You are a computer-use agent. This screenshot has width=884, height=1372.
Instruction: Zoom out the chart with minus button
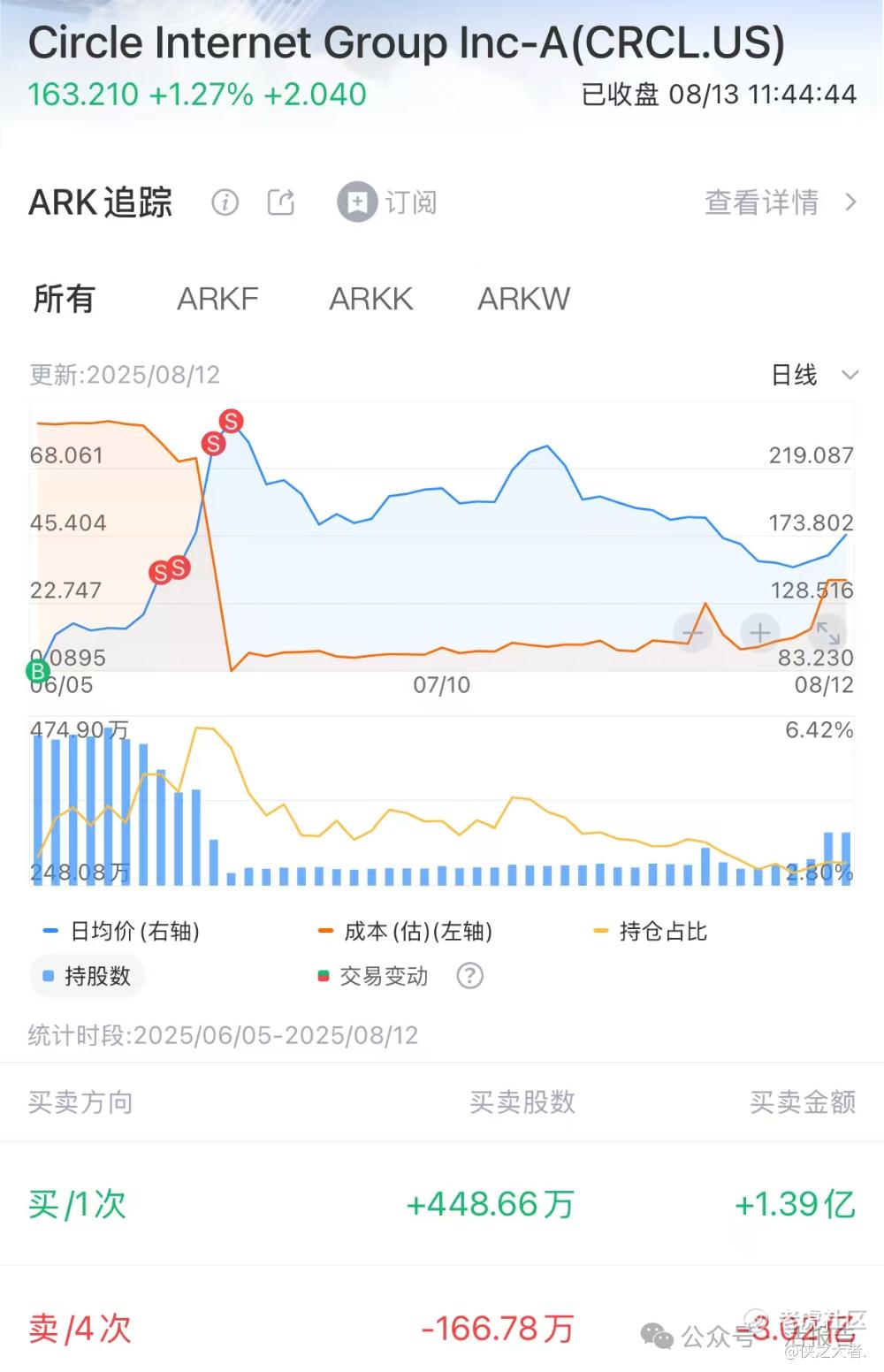pyautogui.click(x=692, y=633)
